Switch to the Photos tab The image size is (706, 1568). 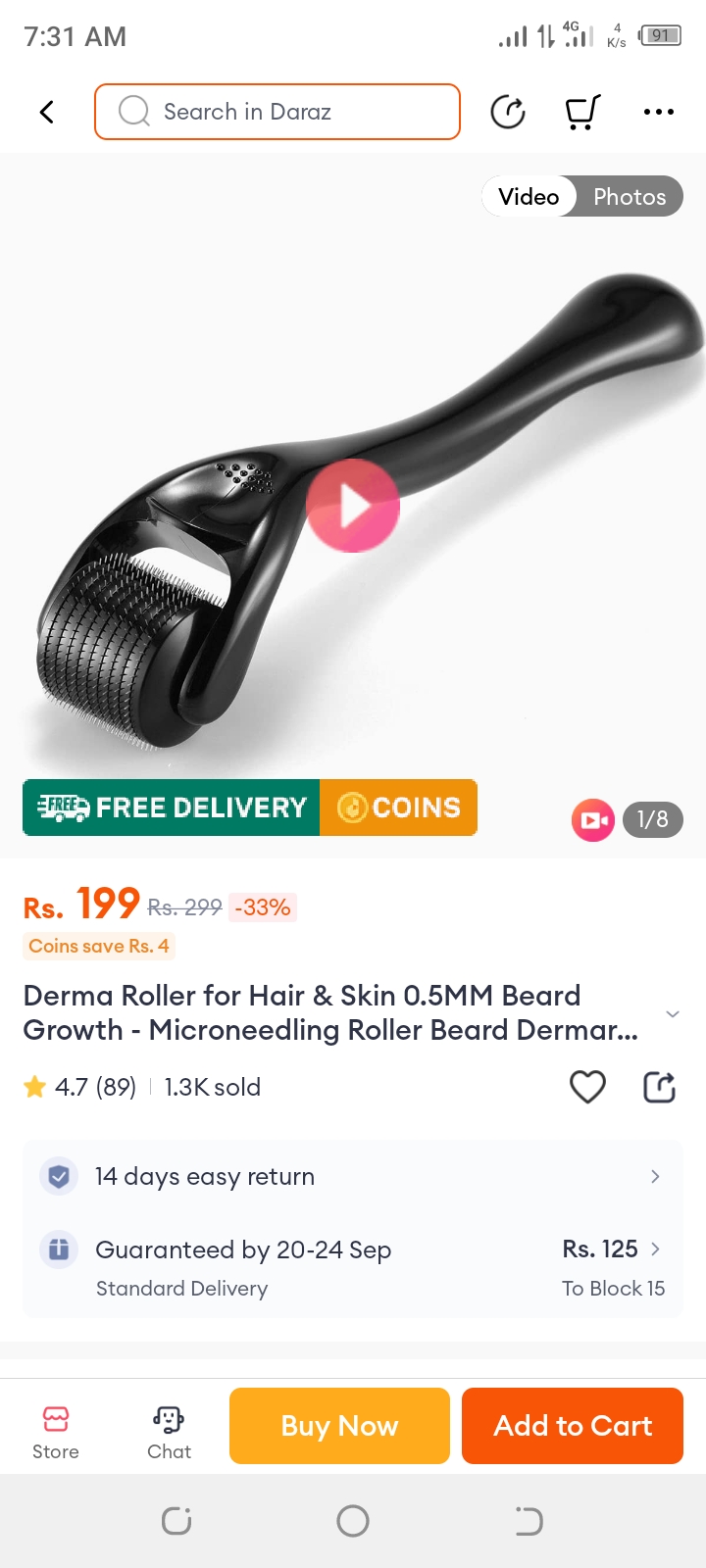pos(629,197)
